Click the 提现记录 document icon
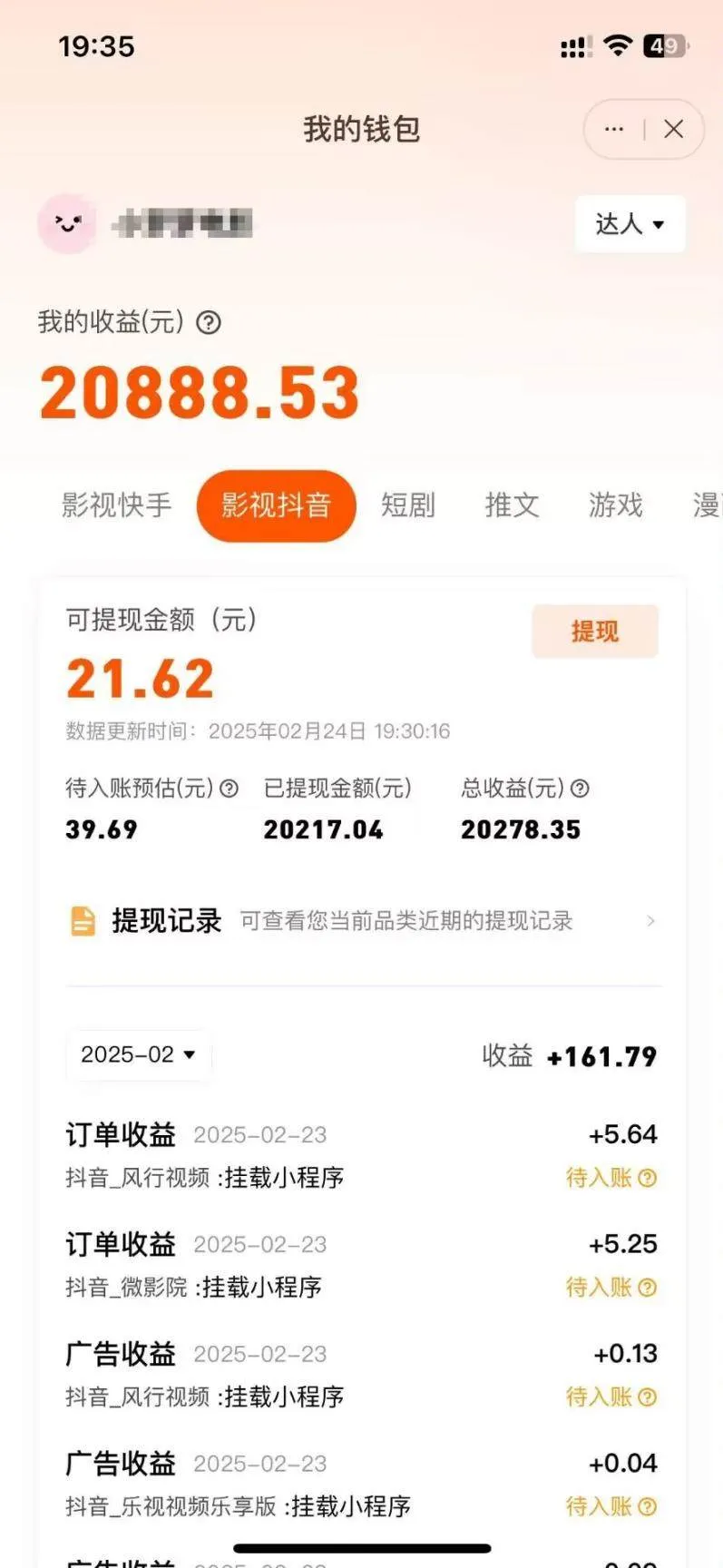 pyautogui.click(x=83, y=920)
